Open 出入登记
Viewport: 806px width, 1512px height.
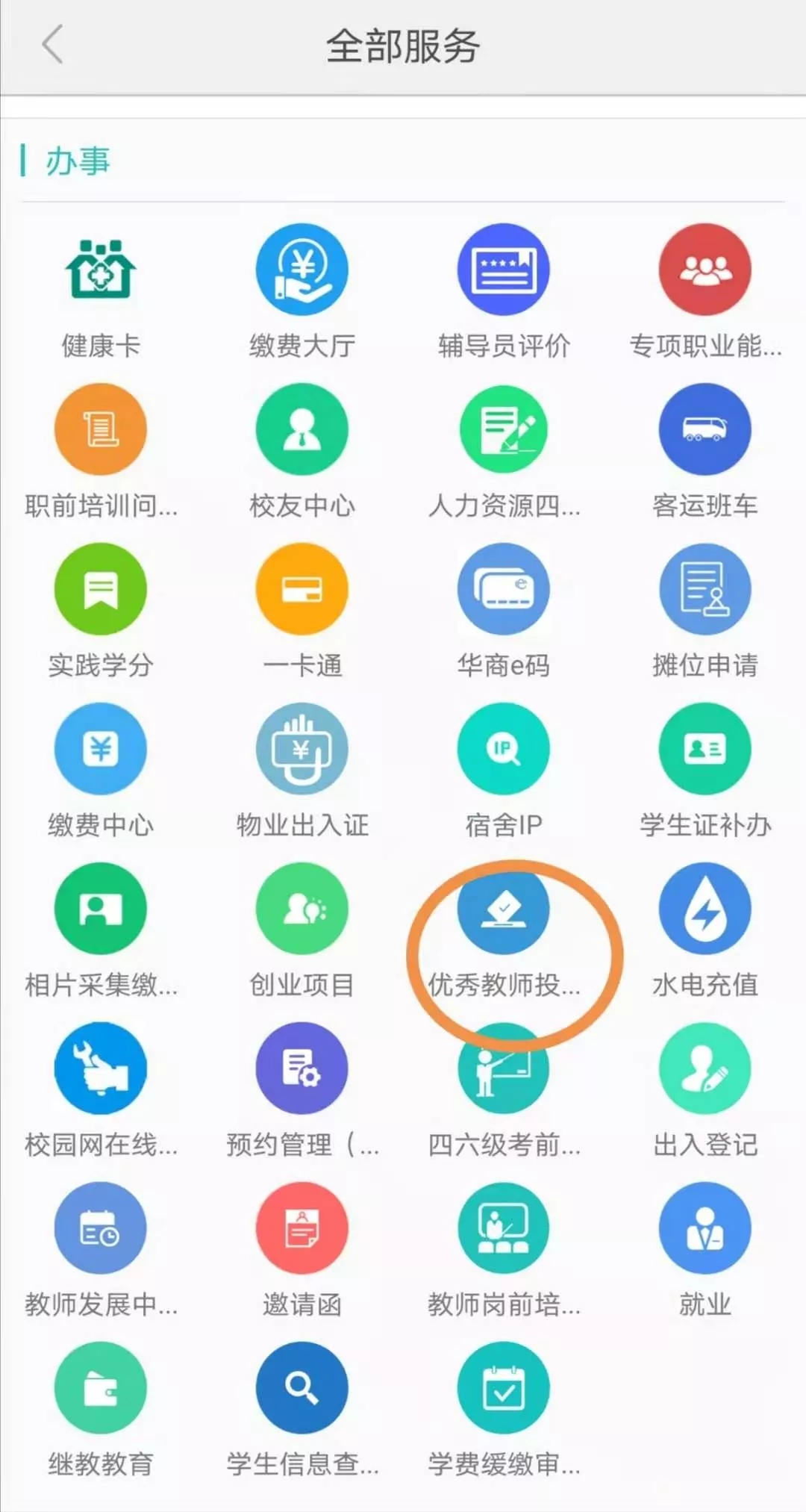[x=705, y=1069]
